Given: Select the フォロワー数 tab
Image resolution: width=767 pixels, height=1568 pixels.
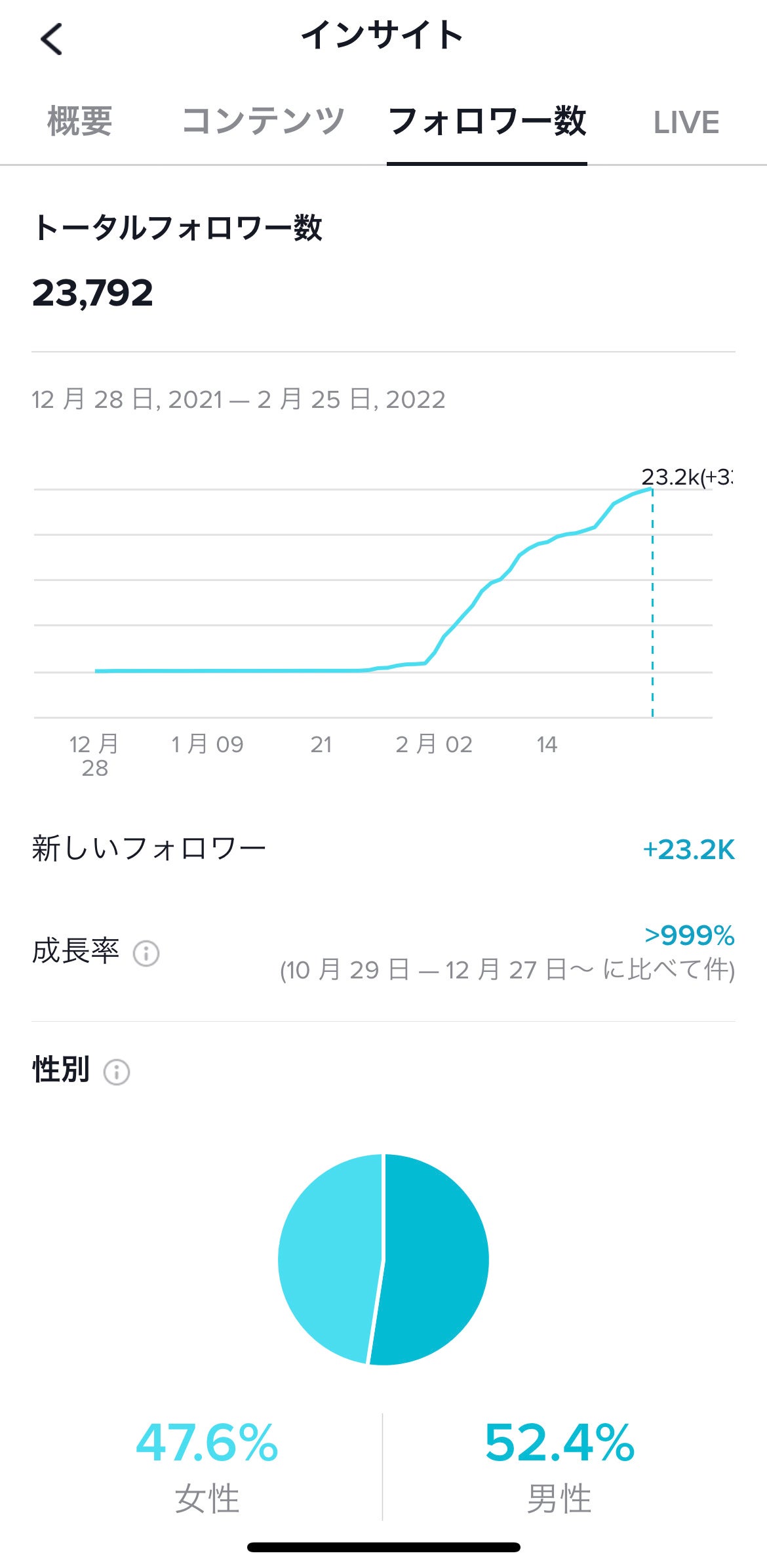Looking at the screenshot, I should click(486, 122).
